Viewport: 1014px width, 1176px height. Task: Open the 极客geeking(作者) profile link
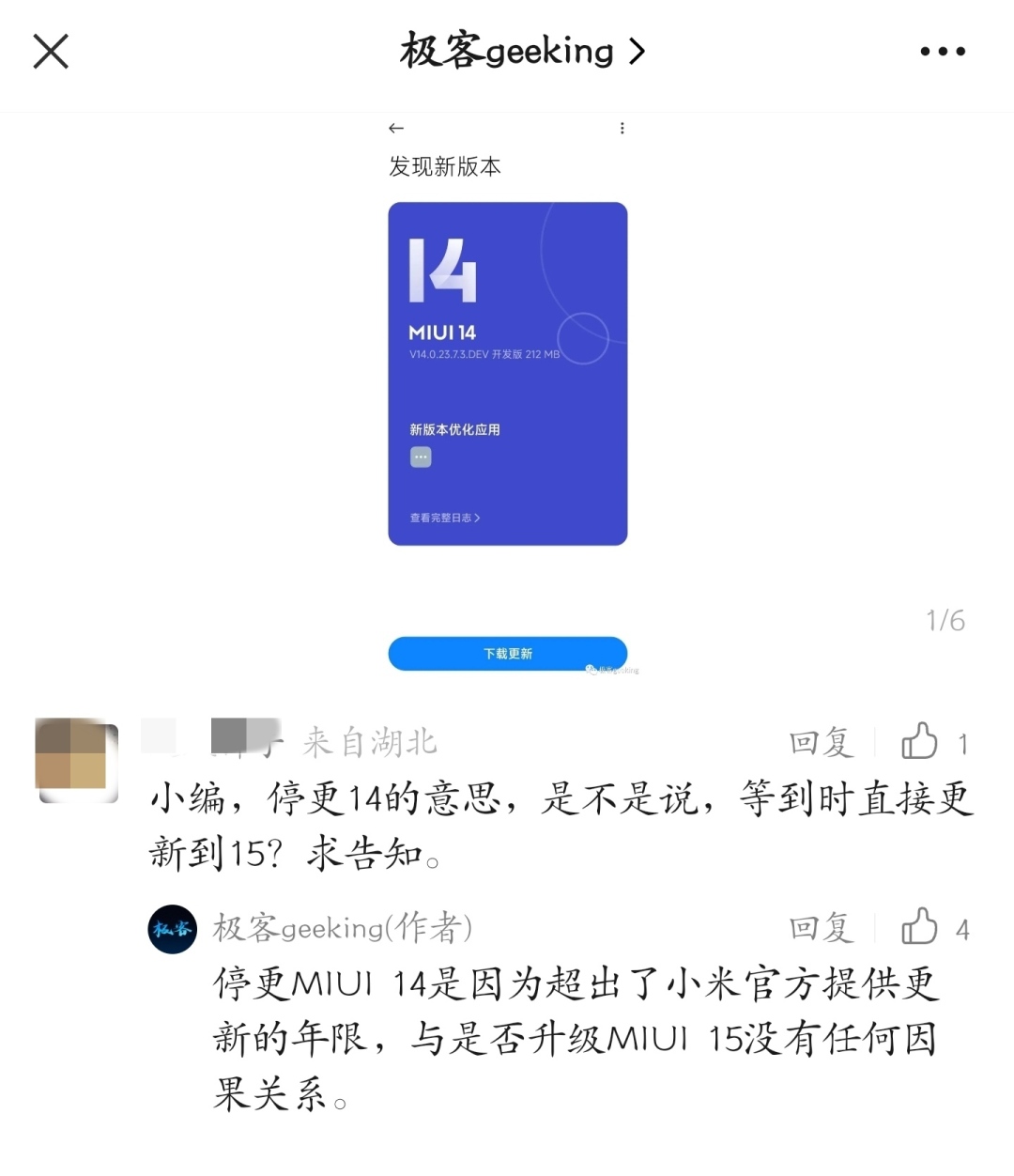341,928
